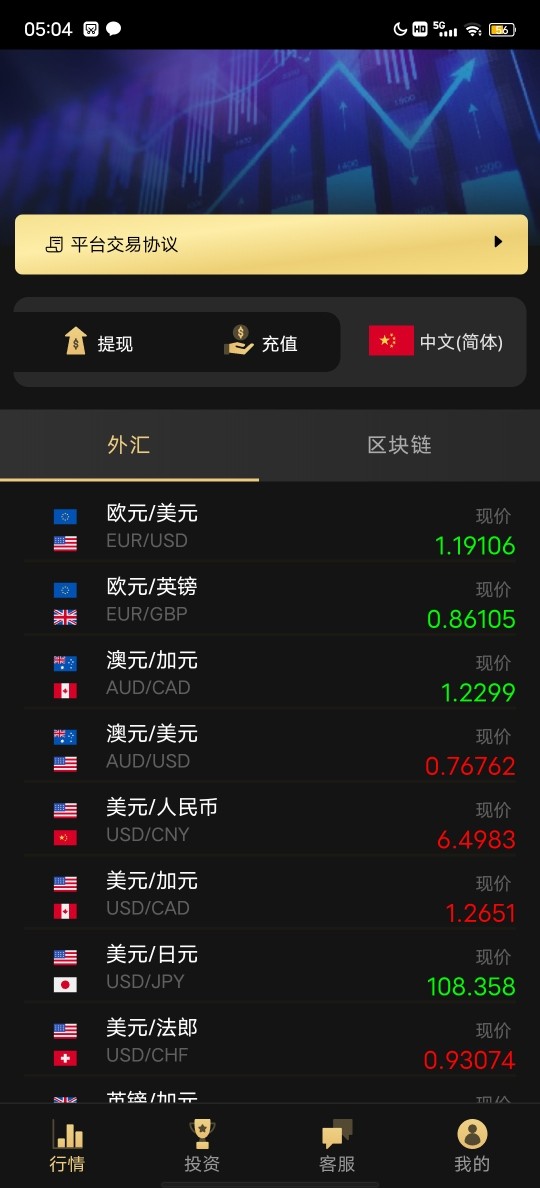
Task: Open the 平台交易协议 banner
Action: [x=270, y=244]
